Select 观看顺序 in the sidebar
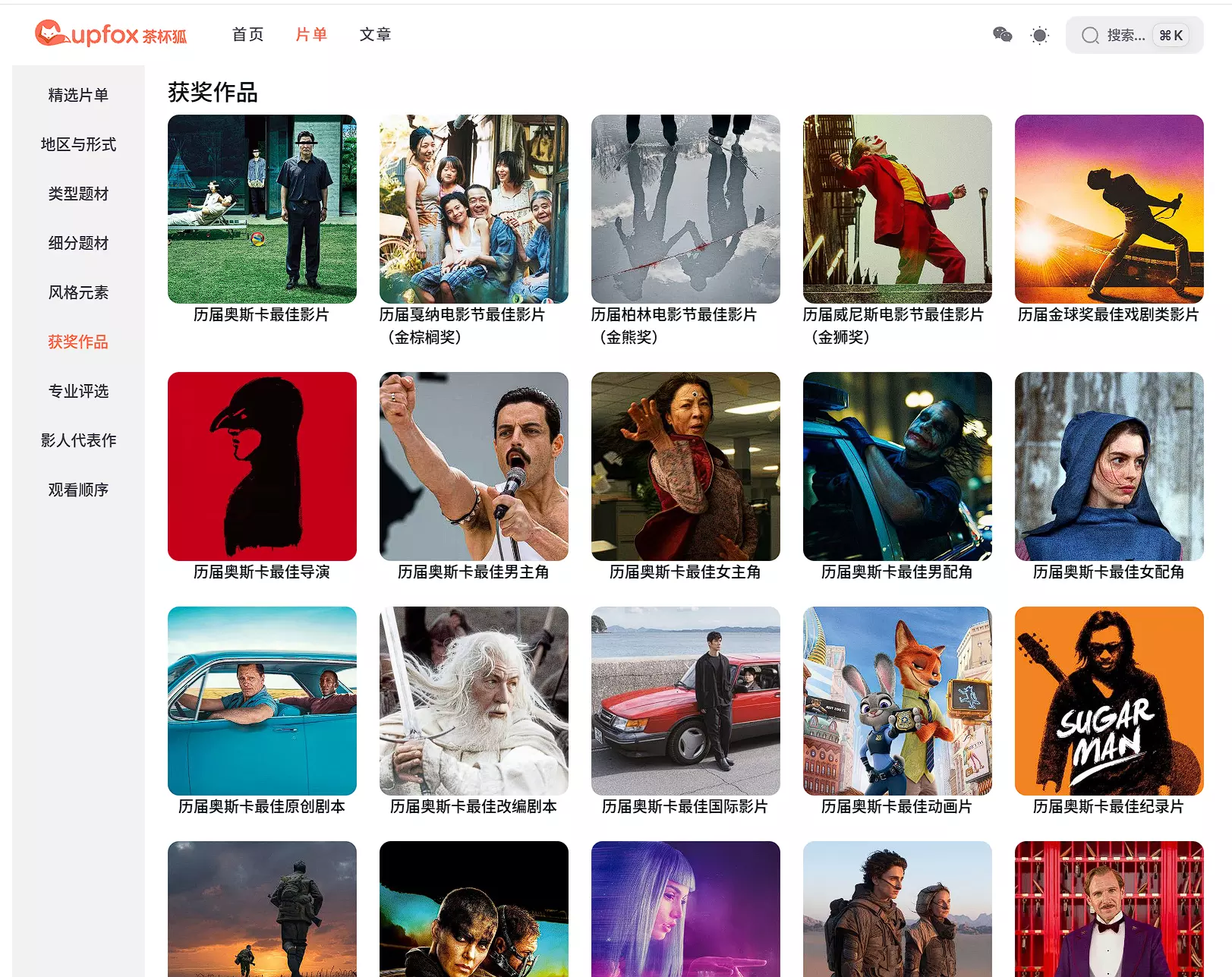The image size is (1232, 977). coord(78,490)
